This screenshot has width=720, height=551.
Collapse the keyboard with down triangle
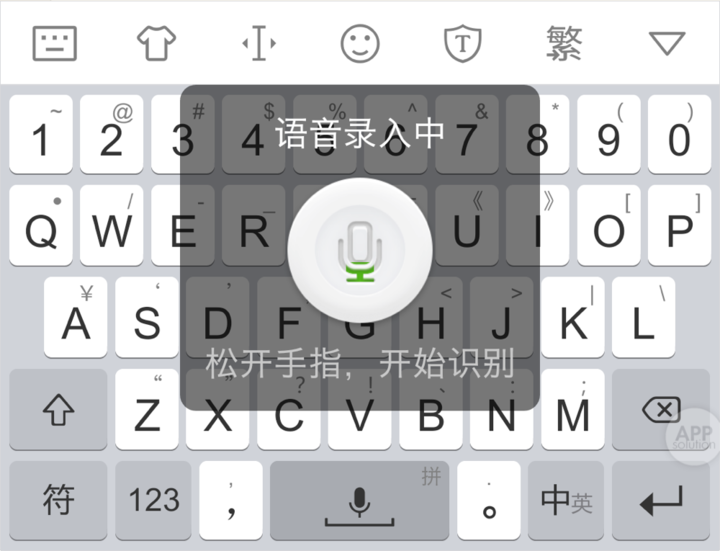point(666,42)
